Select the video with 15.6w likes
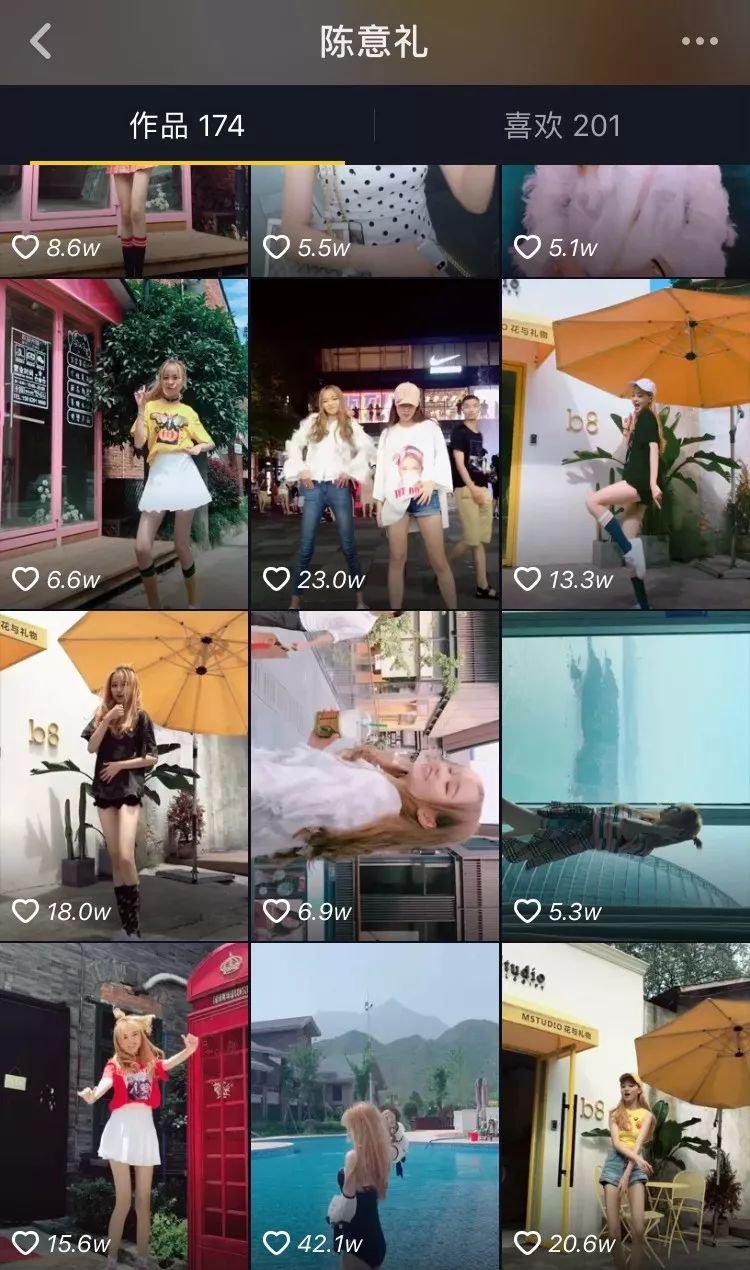 pyautogui.click(x=124, y=1105)
